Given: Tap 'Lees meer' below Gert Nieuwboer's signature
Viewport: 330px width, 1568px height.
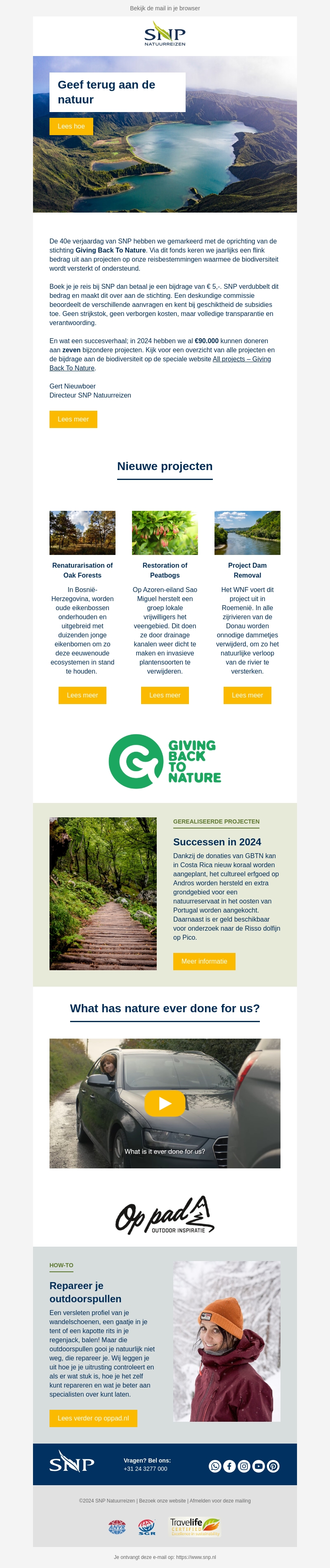Looking at the screenshot, I should [x=73, y=419].
